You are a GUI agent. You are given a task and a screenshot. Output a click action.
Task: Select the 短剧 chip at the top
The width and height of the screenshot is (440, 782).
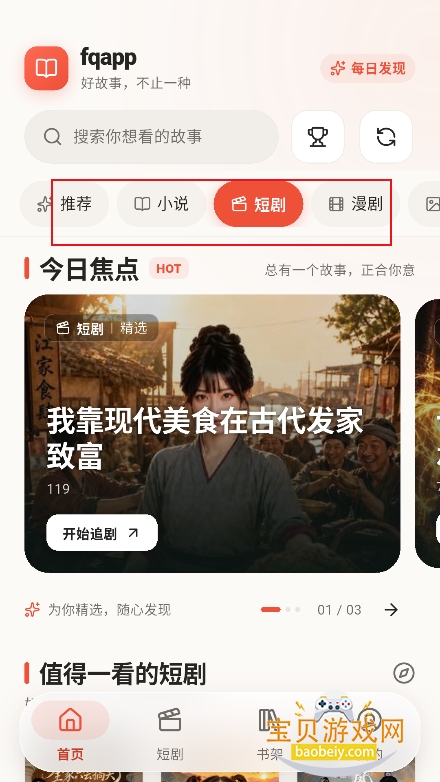[x=258, y=204]
